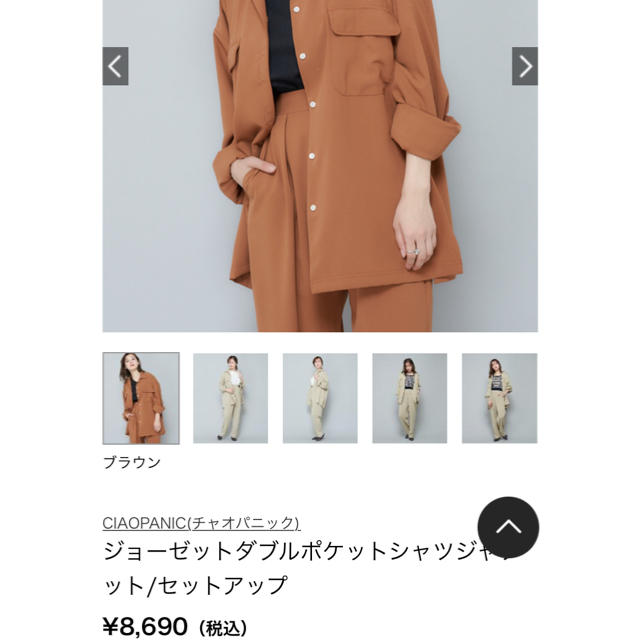Tap the scroll-to-top arrow button
This screenshot has height=640, width=640.
pos(508,527)
